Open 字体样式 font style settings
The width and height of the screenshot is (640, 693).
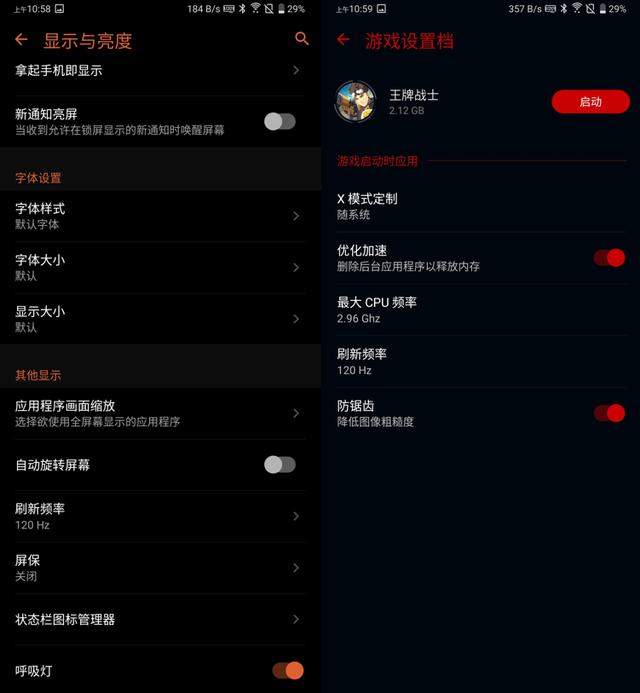158,215
